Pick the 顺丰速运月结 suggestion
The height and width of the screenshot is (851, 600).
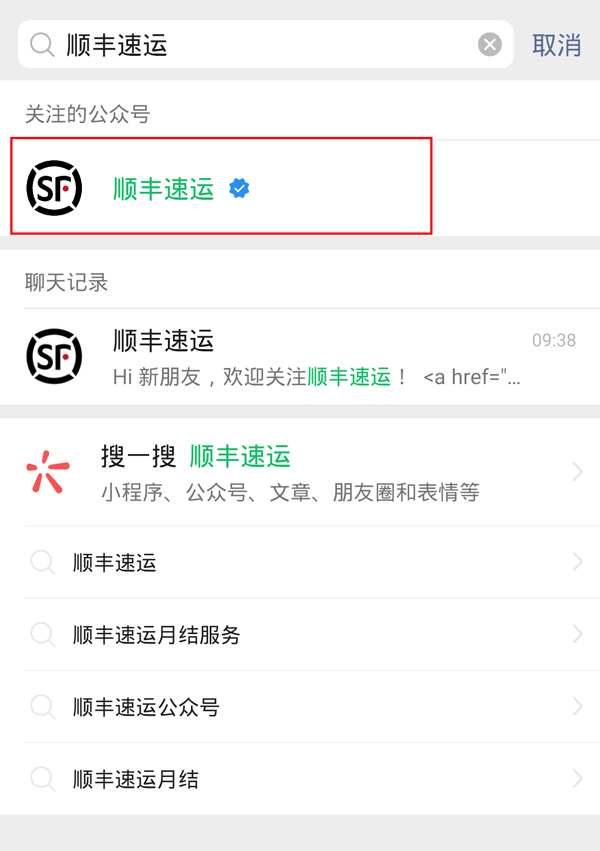point(300,779)
